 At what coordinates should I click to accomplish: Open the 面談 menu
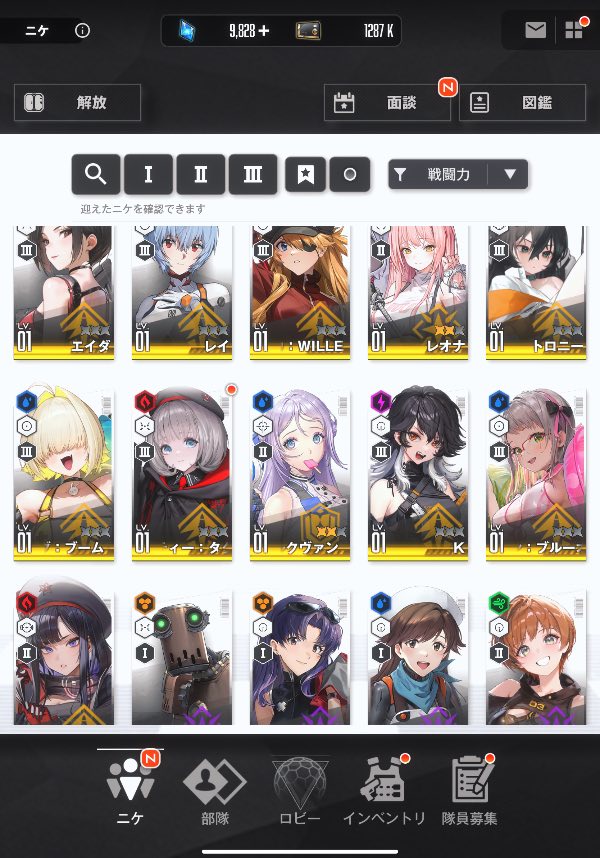(387, 102)
